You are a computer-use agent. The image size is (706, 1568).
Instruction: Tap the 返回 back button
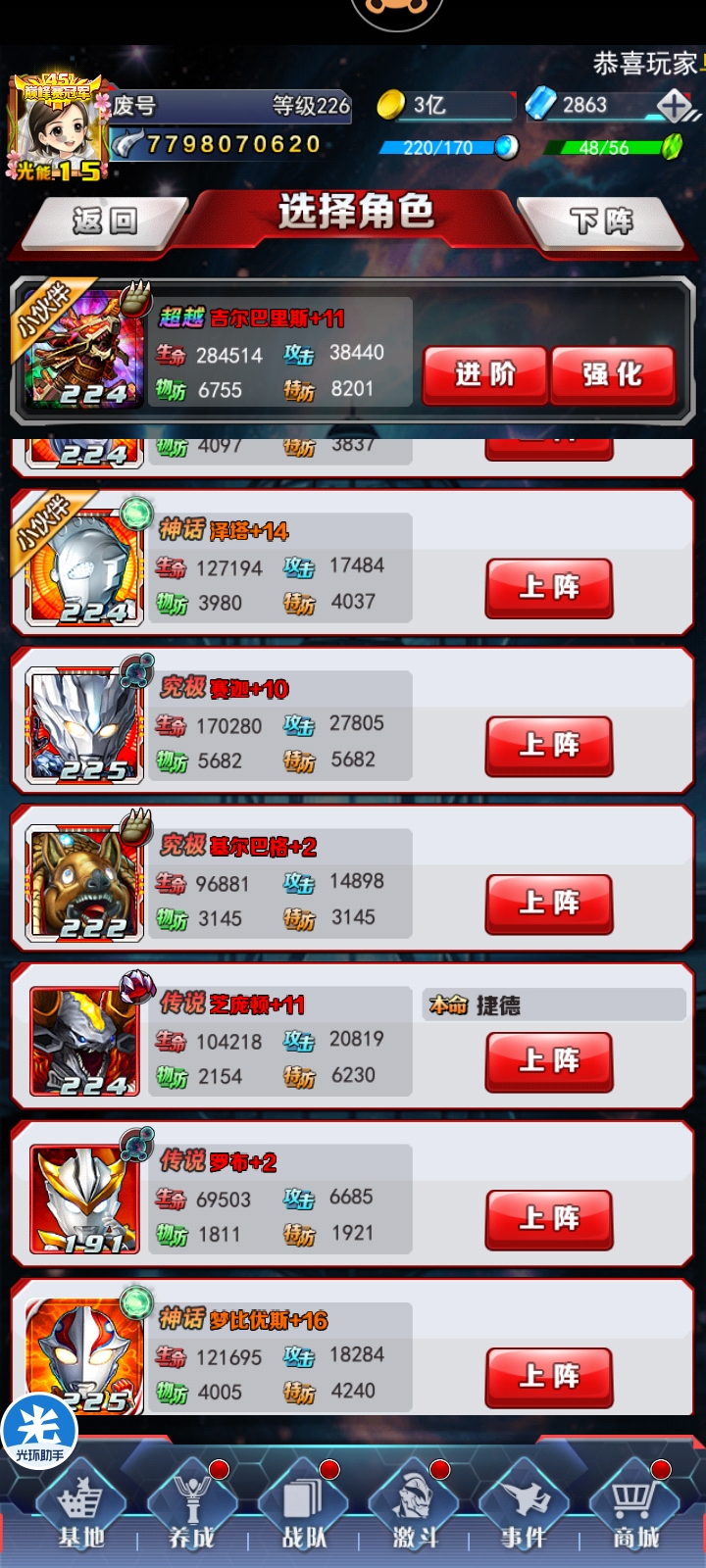tap(104, 220)
